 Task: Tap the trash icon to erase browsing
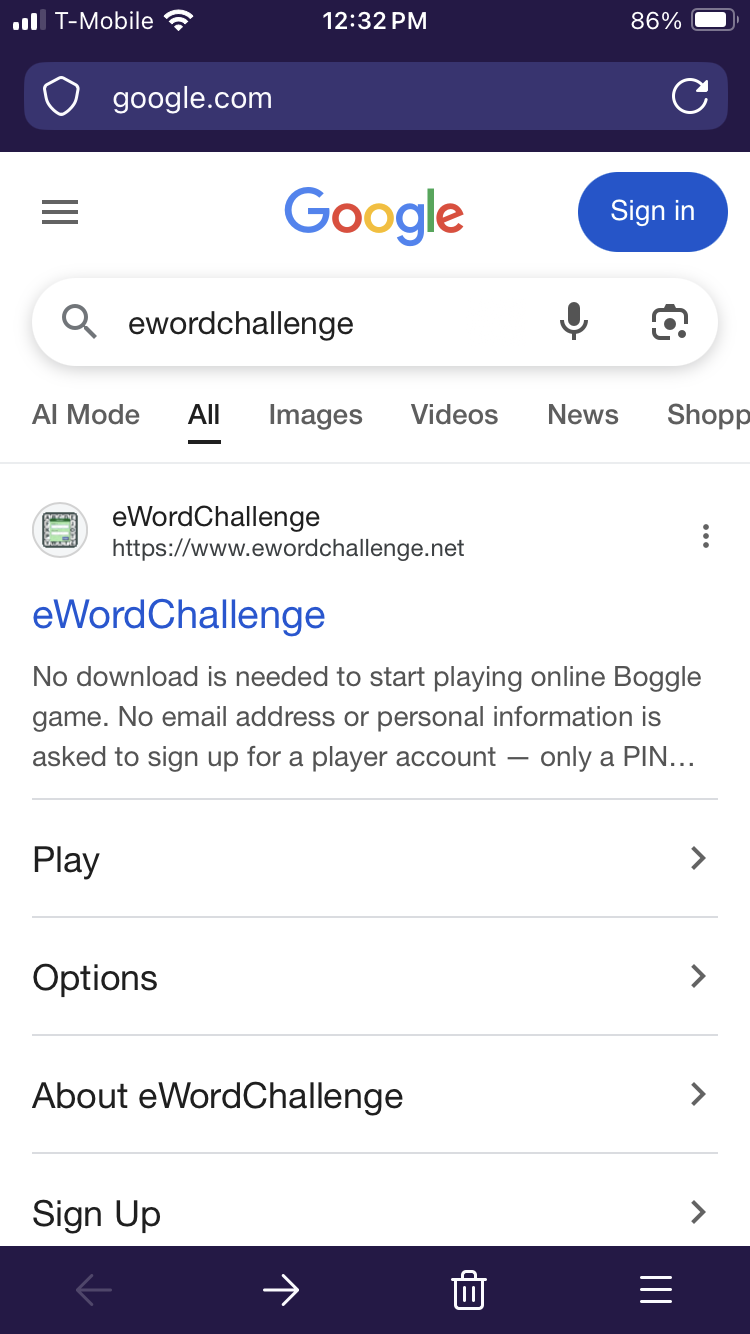point(468,1290)
